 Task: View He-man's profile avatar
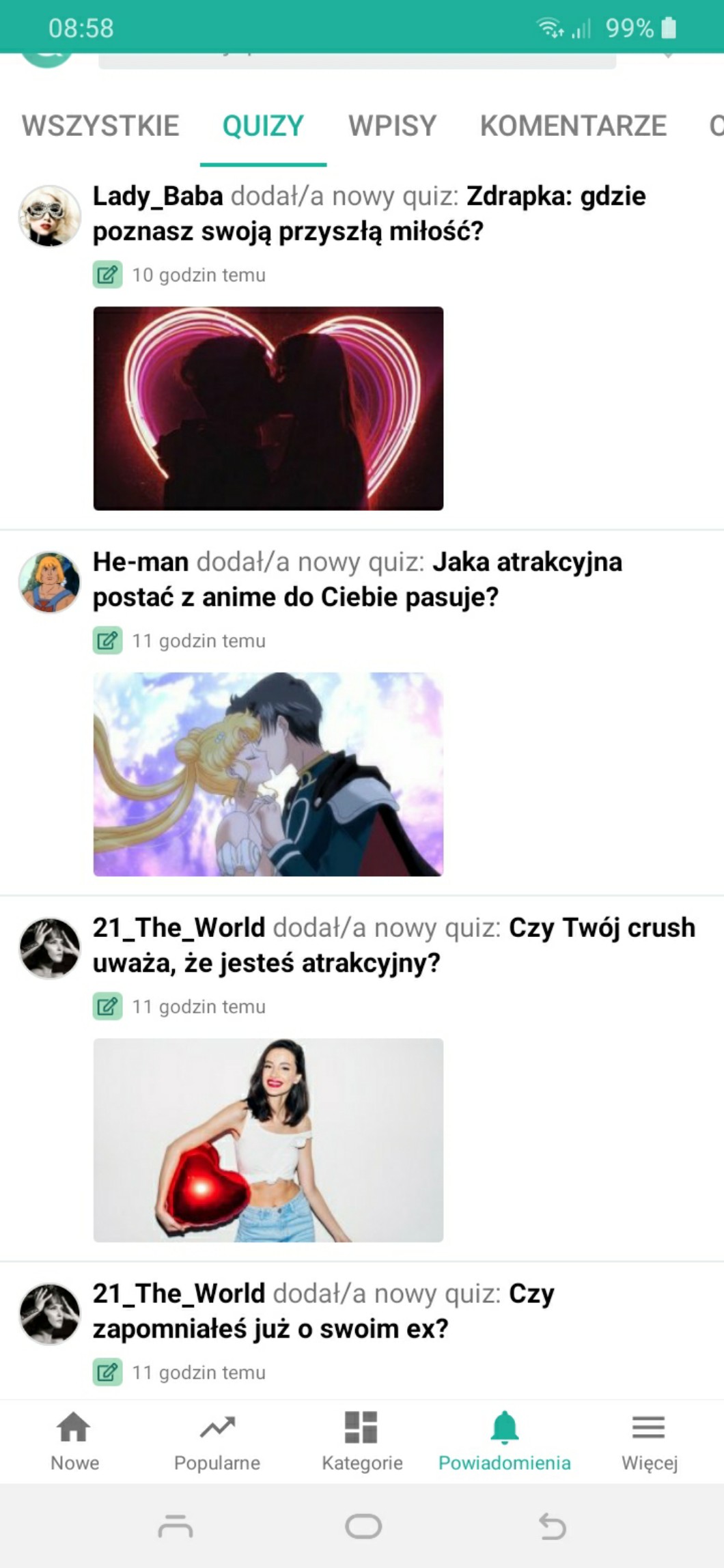[49, 582]
